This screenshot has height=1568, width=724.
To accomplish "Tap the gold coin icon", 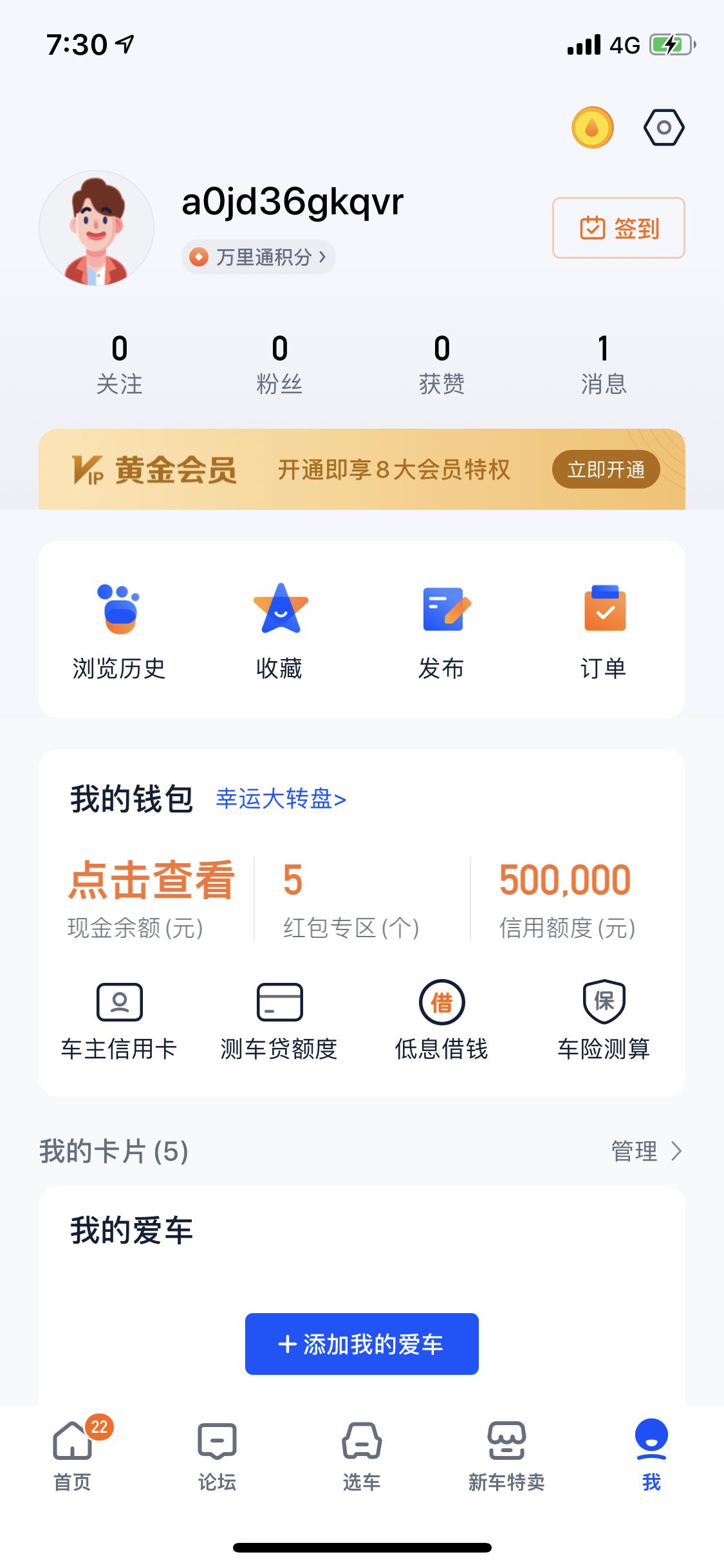I will point(592,127).
